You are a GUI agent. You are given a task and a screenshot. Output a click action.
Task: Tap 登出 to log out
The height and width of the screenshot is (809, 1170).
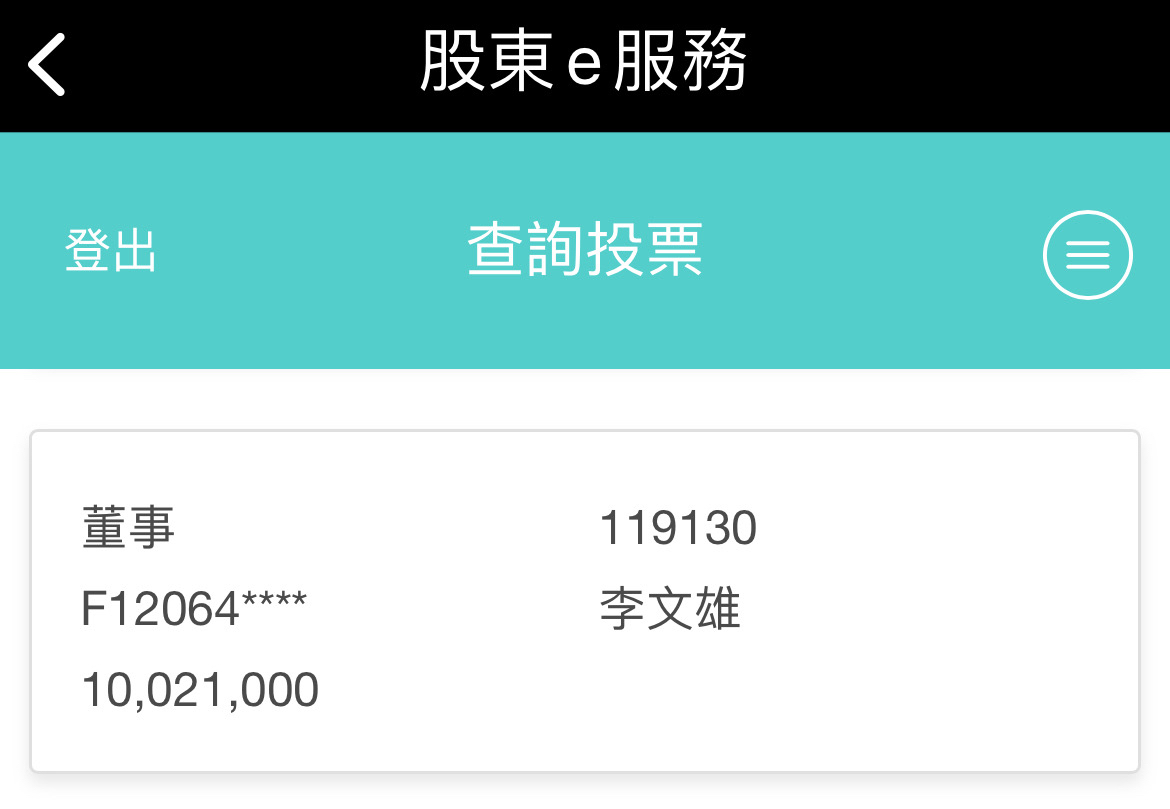[111, 251]
